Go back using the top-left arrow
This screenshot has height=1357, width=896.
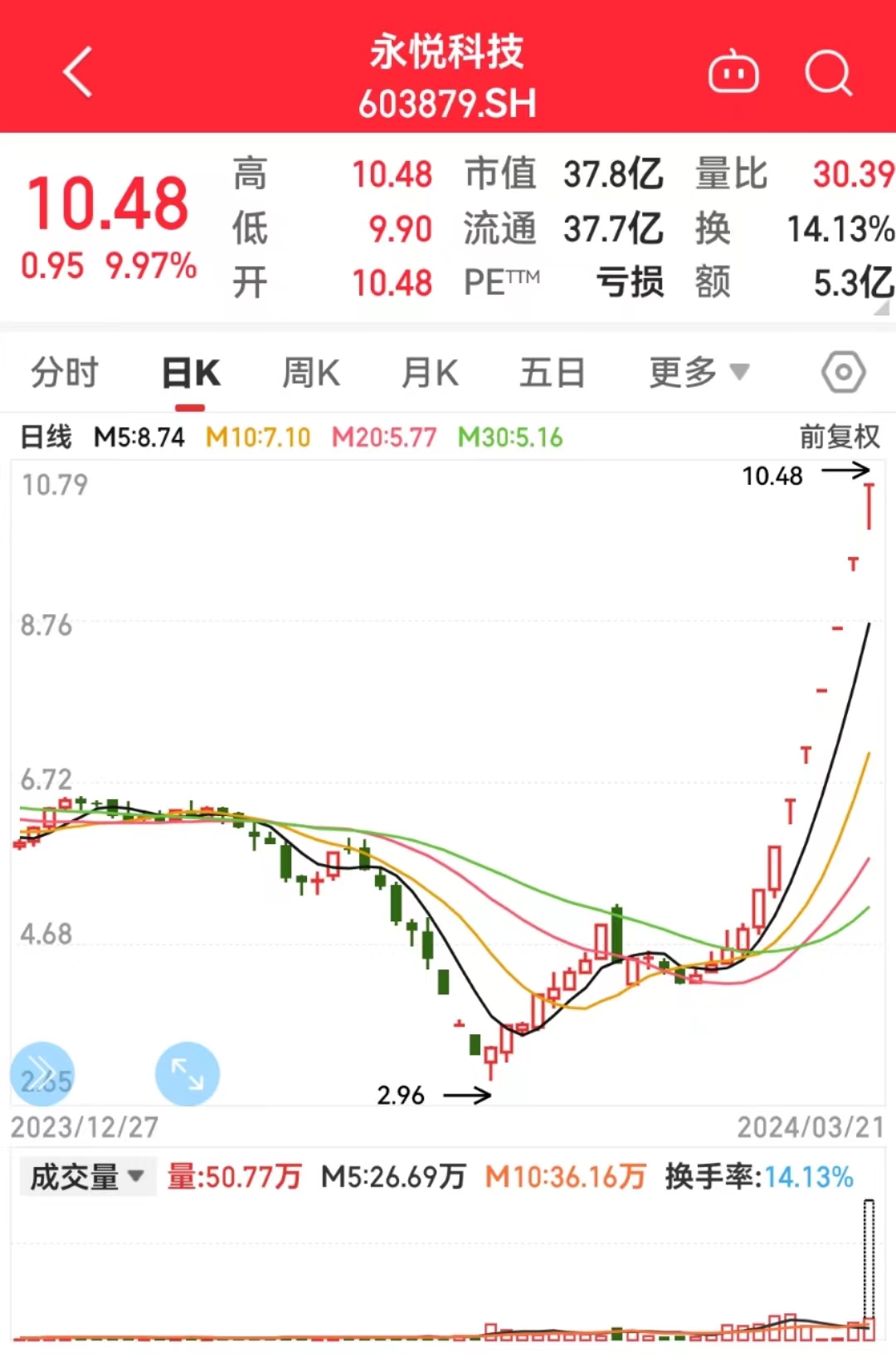point(78,73)
